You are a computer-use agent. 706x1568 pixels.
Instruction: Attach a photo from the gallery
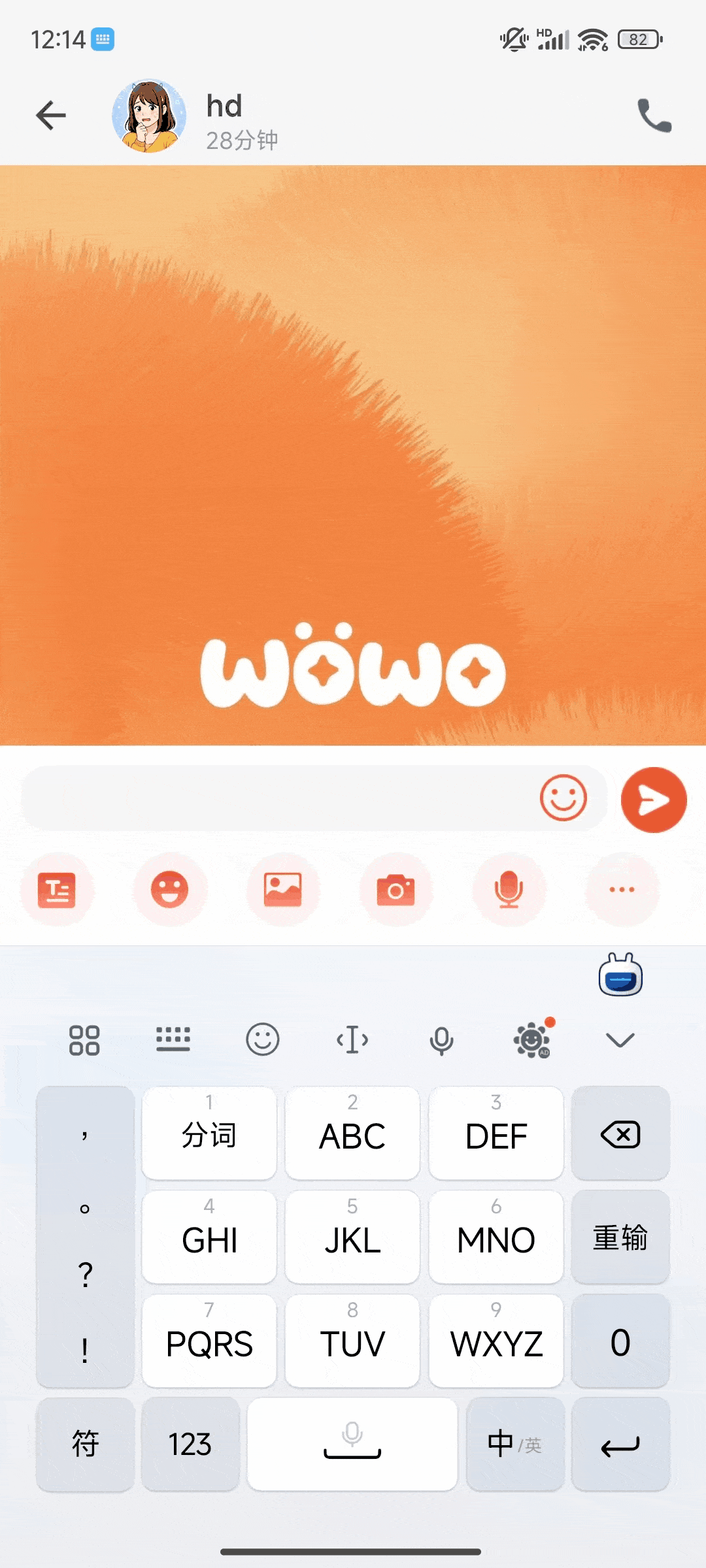pyautogui.click(x=283, y=889)
